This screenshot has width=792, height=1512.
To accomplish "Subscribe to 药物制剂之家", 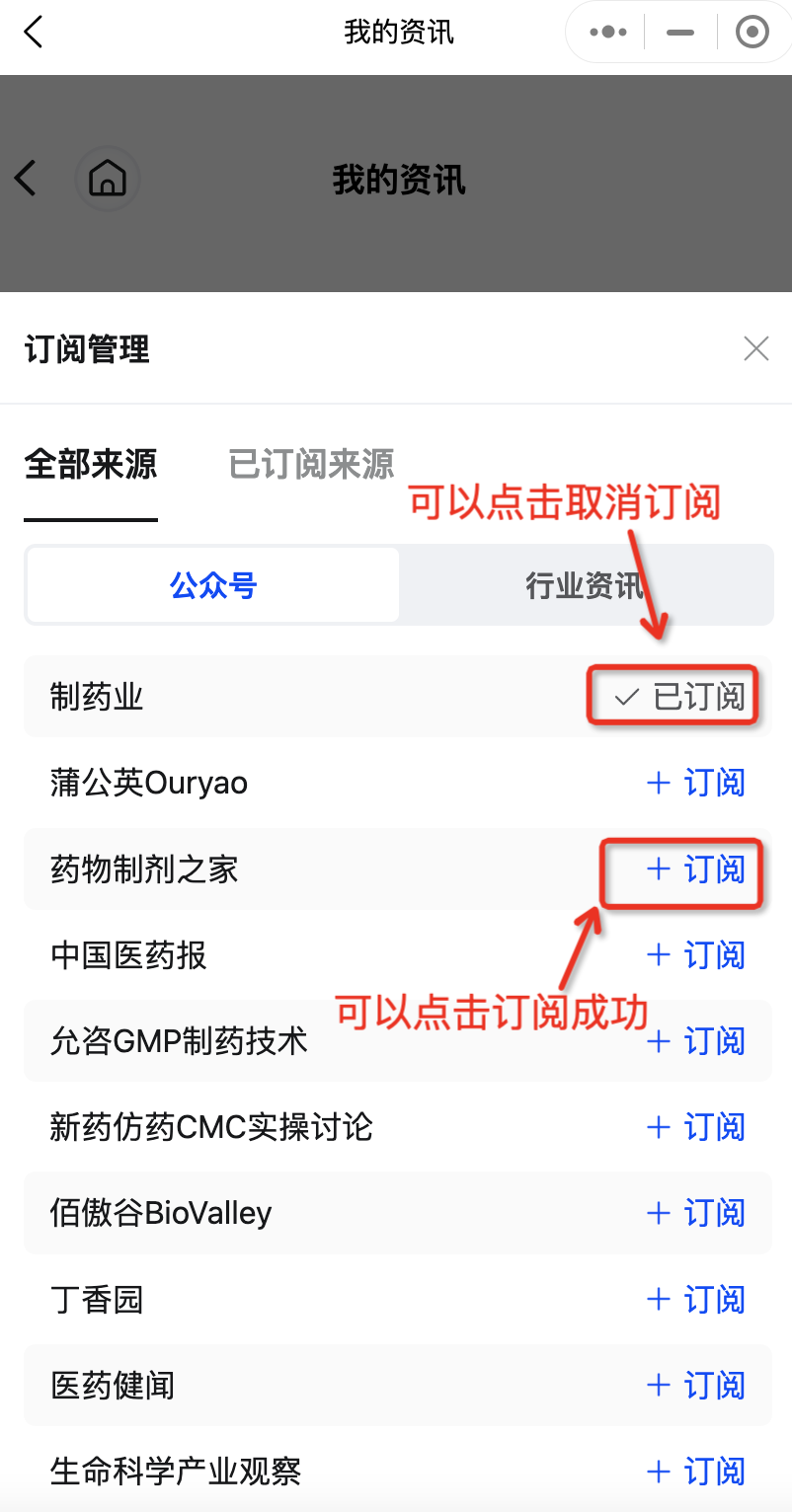I will [x=695, y=869].
